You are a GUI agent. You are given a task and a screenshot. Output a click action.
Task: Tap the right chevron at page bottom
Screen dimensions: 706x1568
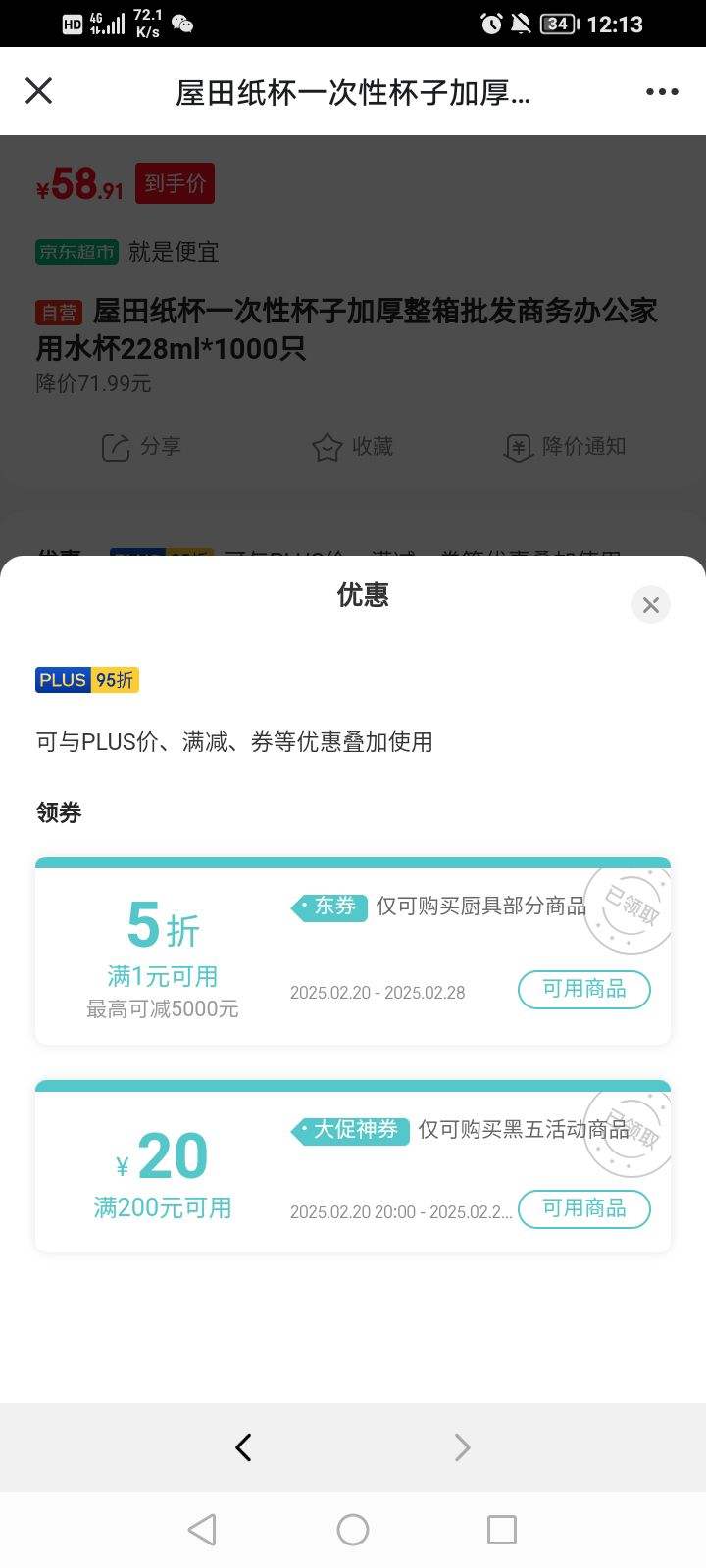(x=462, y=1446)
